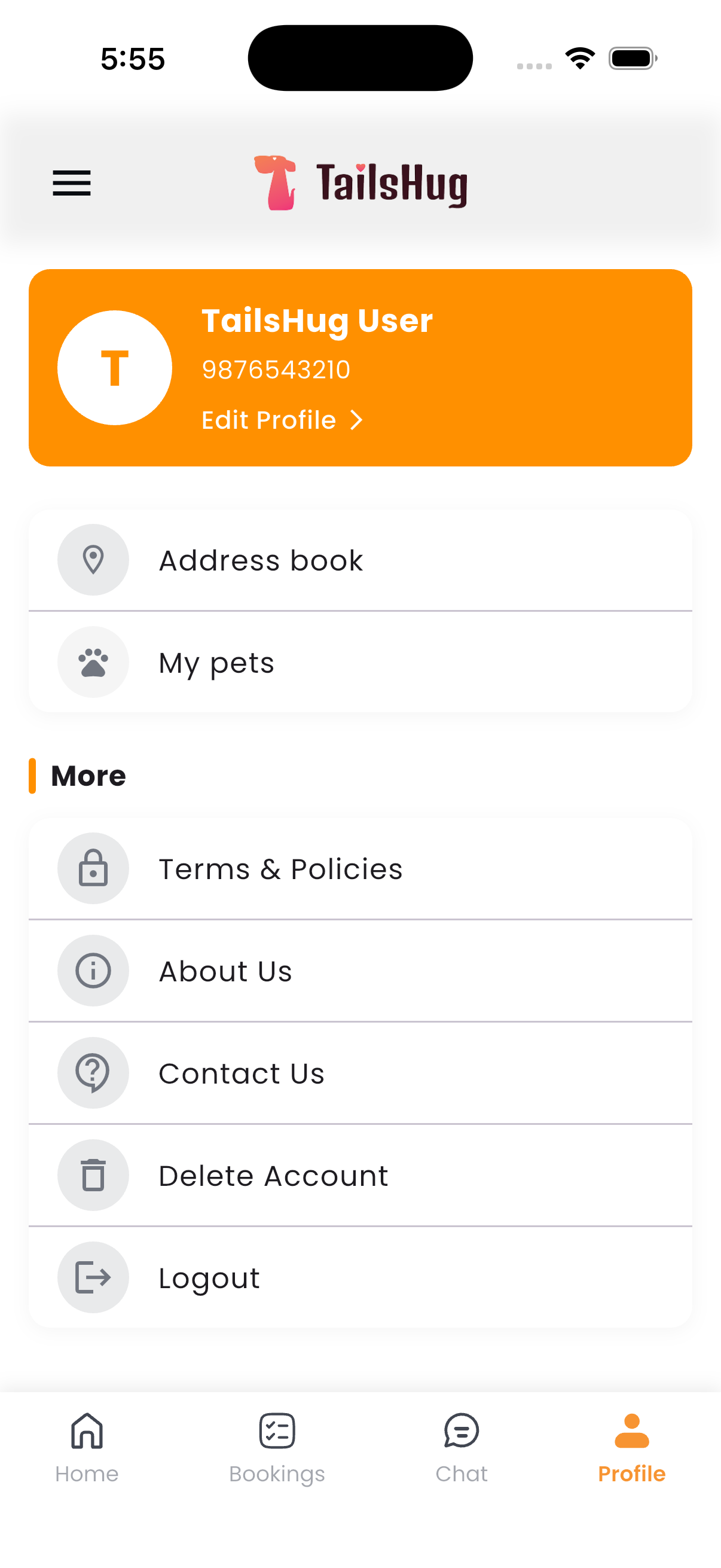Image resolution: width=721 pixels, height=1568 pixels.
Task: Tap Edit Profile link
Action: tap(282, 420)
